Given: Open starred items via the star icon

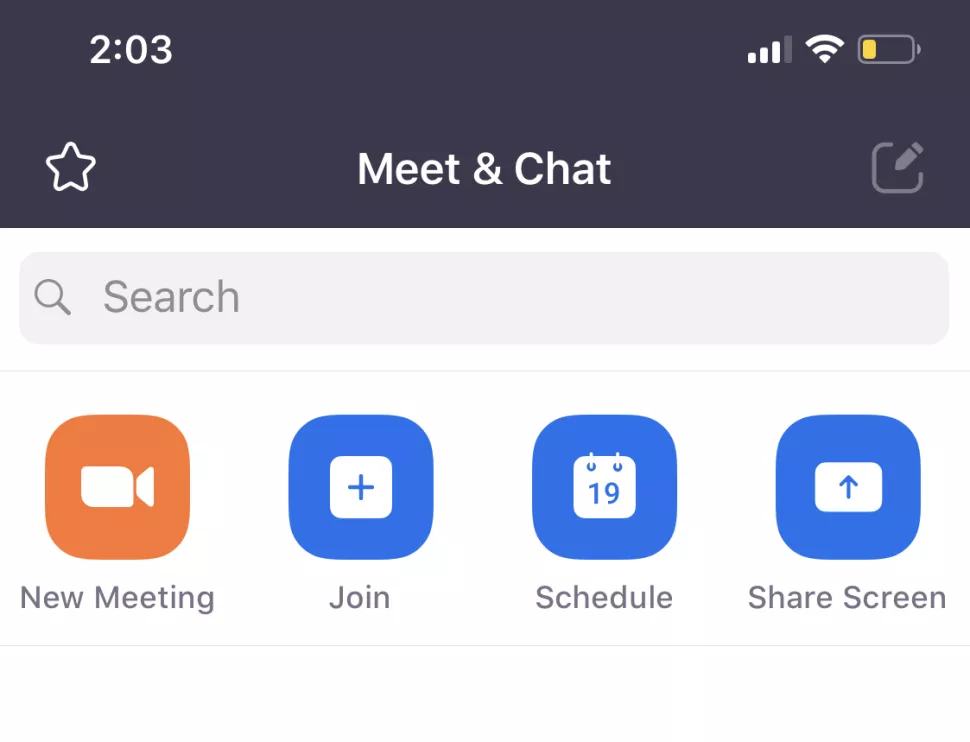Looking at the screenshot, I should (x=71, y=168).
